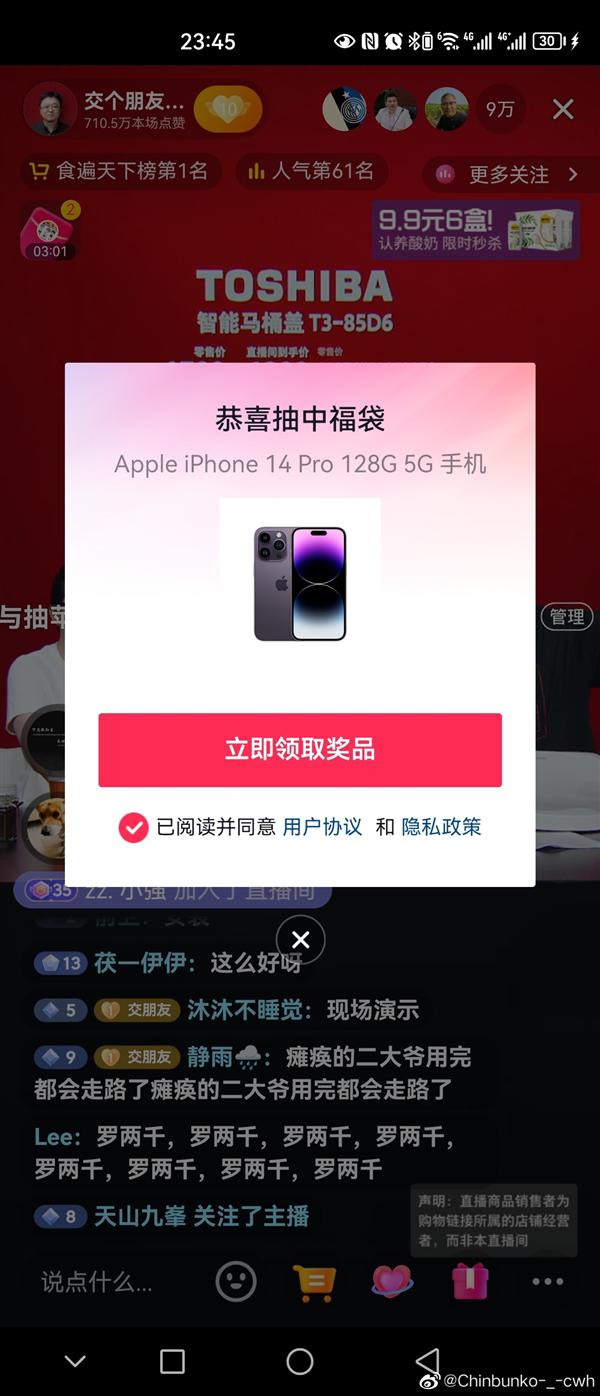This screenshot has height=1396, width=600.
Task: Open the three-dot more options
Action: tap(548, 1281)
